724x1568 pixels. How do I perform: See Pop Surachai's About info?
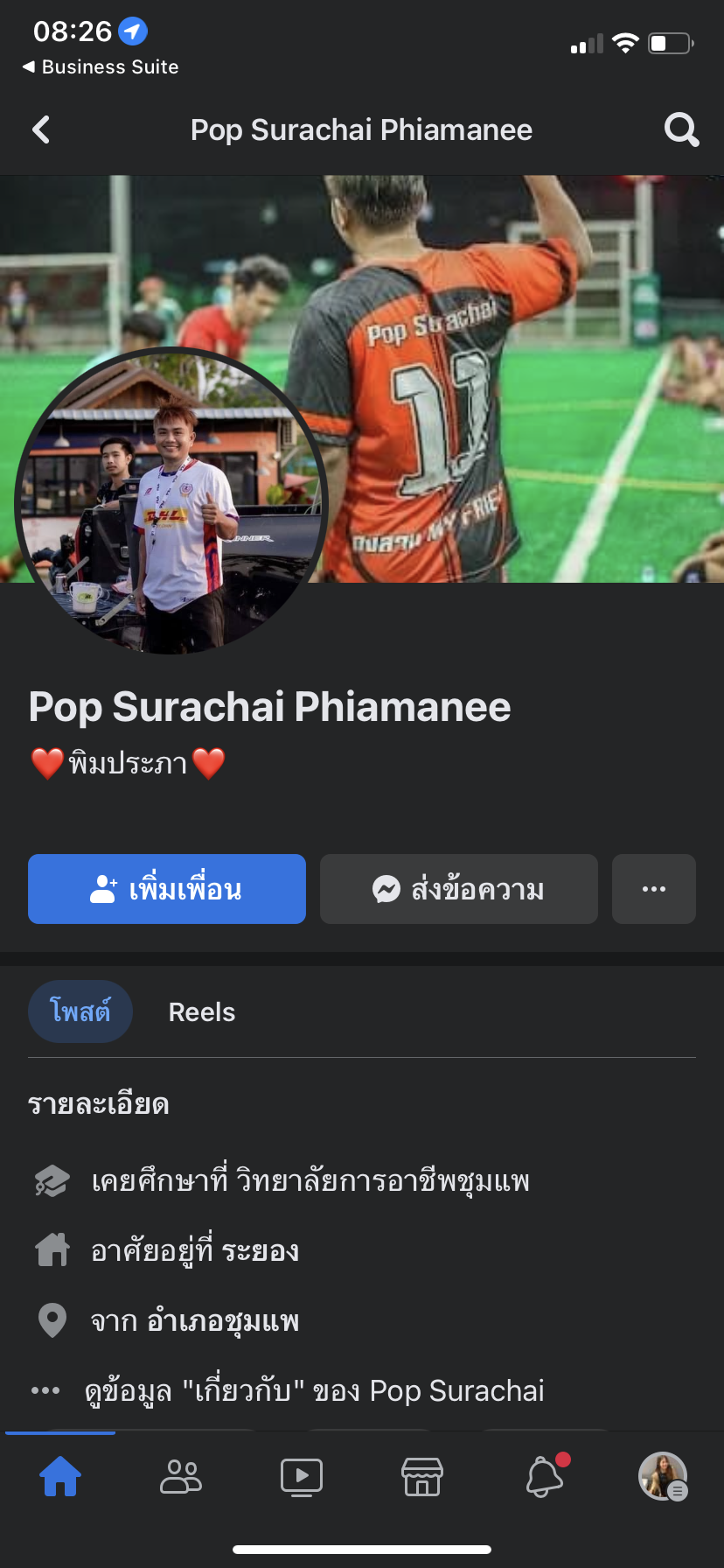[314, 1390]
